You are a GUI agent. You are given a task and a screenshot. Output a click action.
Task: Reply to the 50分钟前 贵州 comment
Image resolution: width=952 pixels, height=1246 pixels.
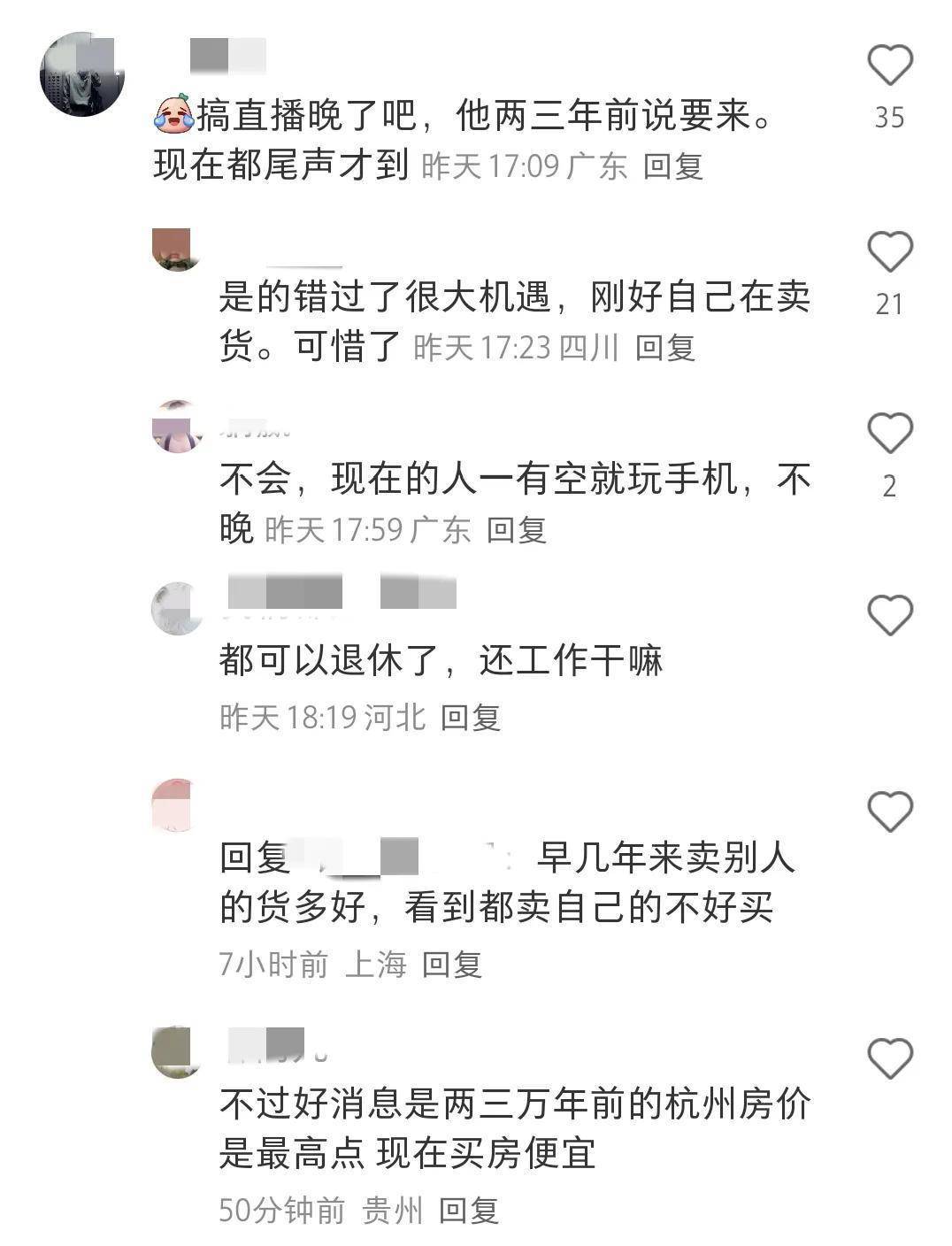coord(469,1210)
